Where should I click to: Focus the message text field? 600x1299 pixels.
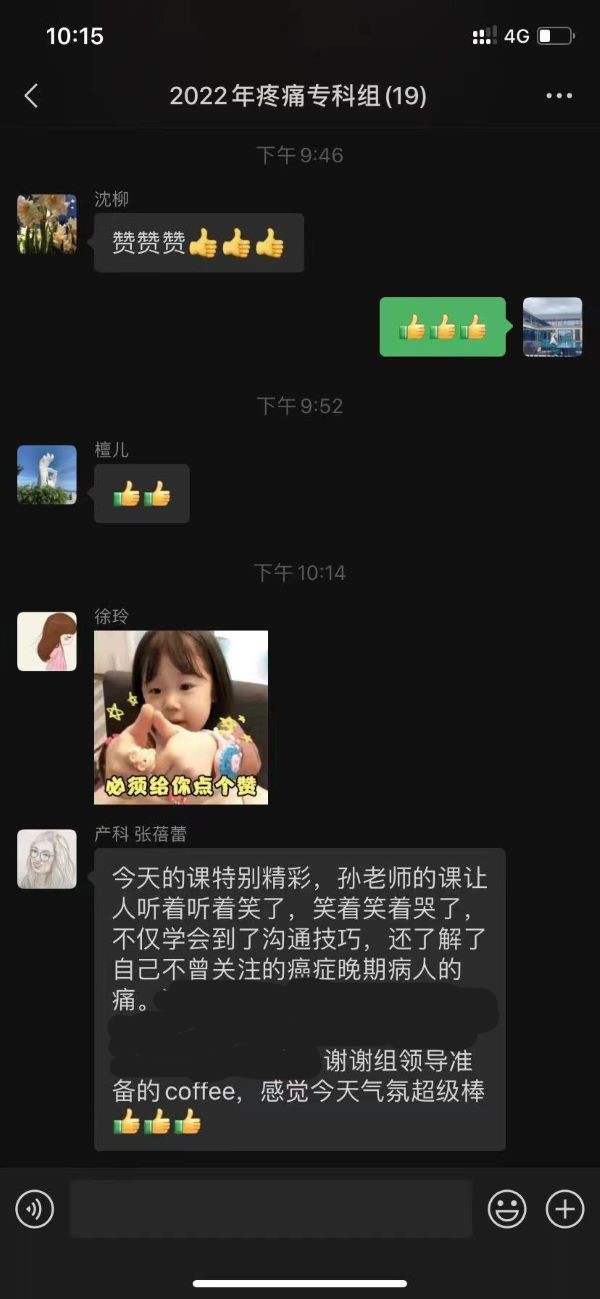coord(270,1210)
